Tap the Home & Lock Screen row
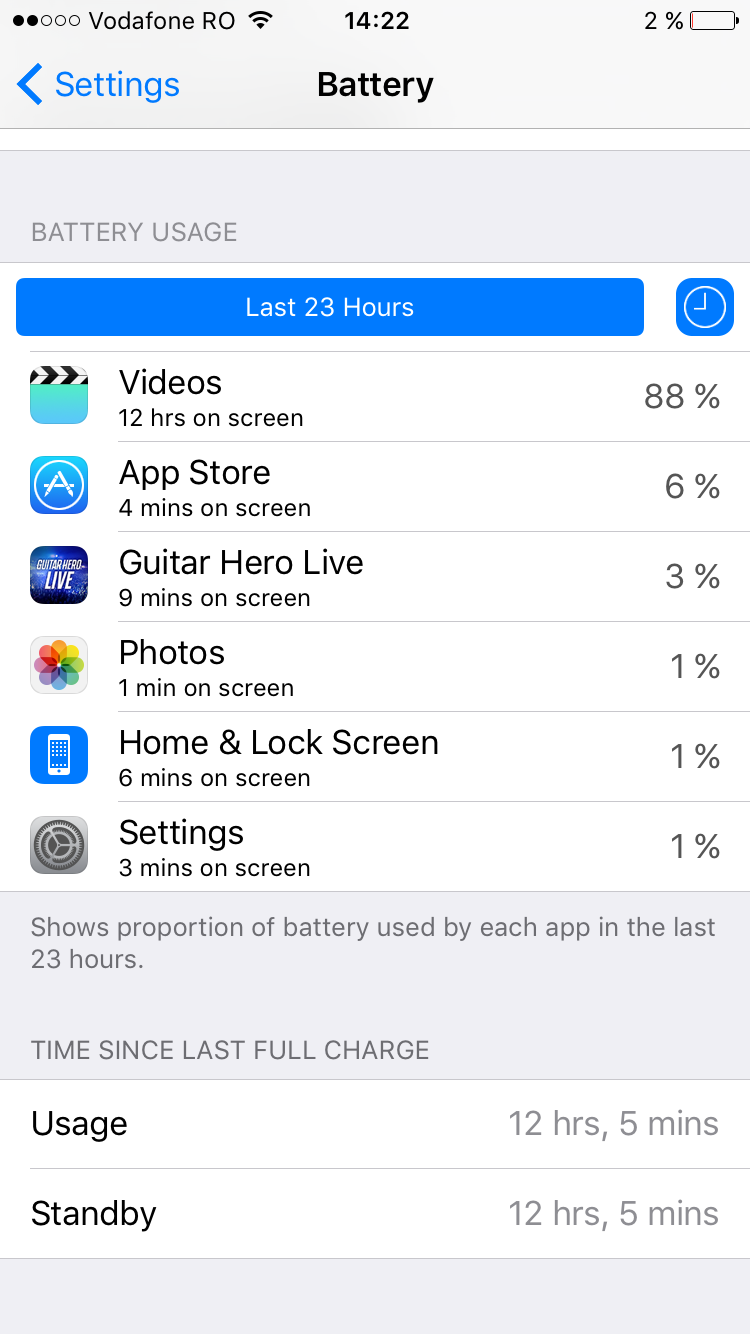This screenshot has height=1334, width=750. point(375,757)
